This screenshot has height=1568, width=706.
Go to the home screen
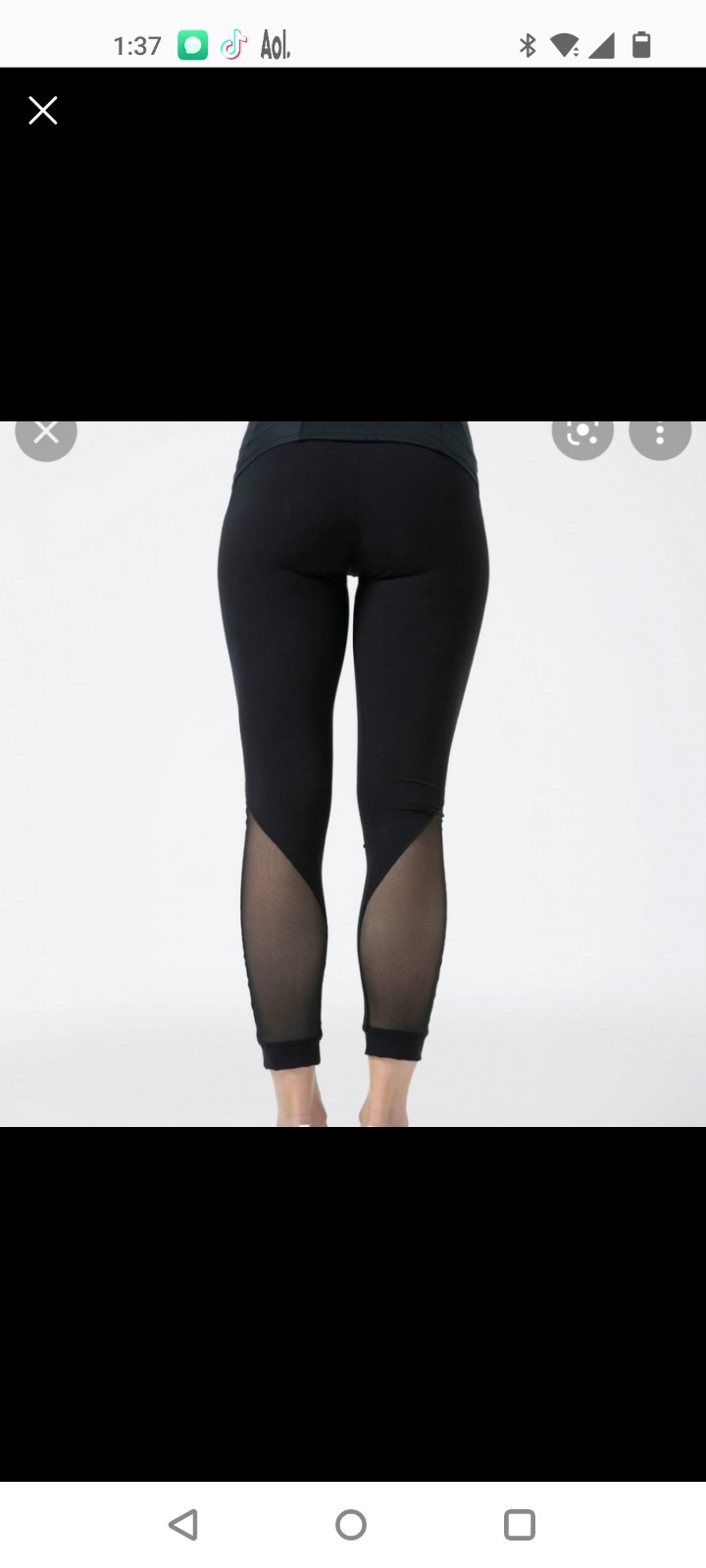[x=351, y=1524]
